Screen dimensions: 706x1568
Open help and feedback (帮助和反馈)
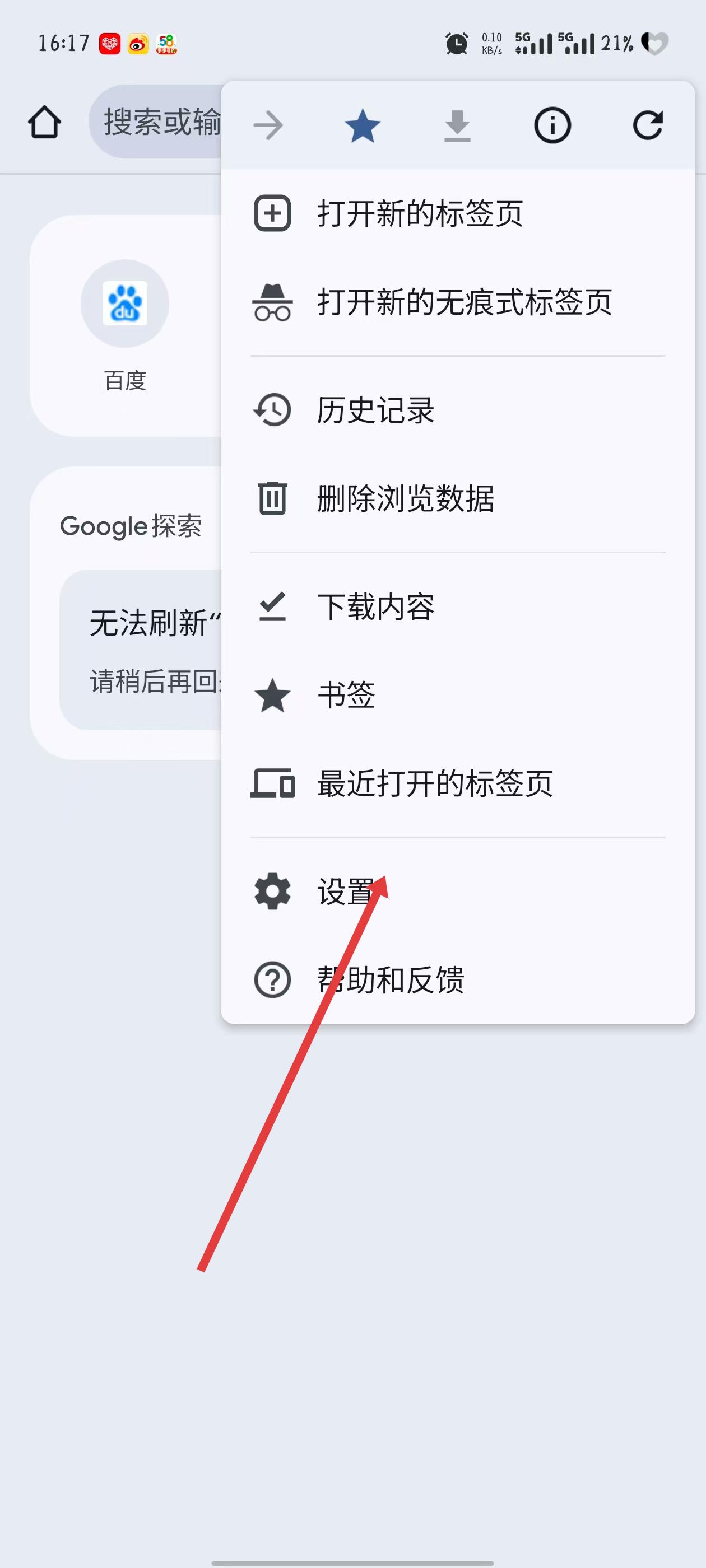pyautogui.click(x=390, y=980)
